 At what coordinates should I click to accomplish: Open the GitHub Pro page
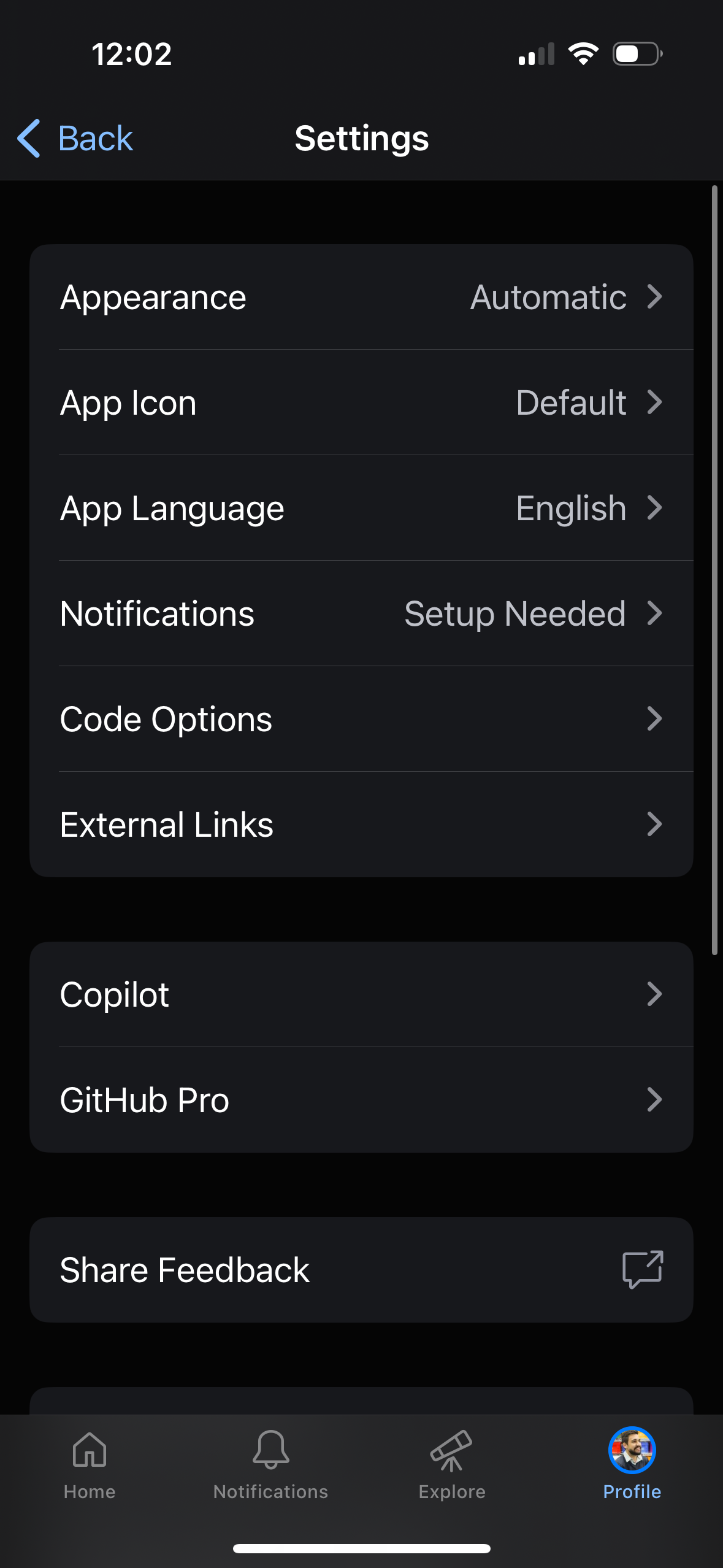point(361,1100)
